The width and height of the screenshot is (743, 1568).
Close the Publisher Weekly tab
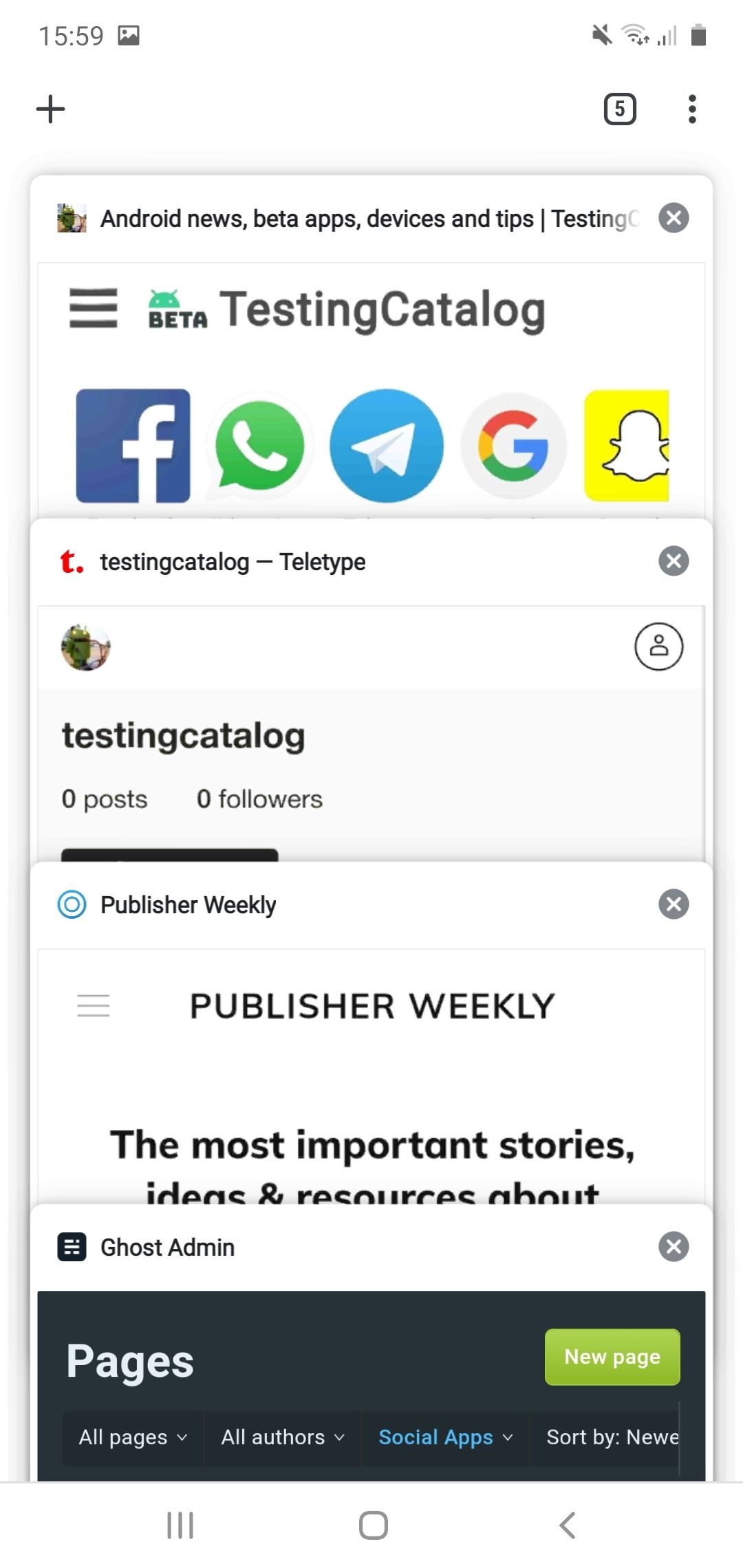click(x=674, y=904)
